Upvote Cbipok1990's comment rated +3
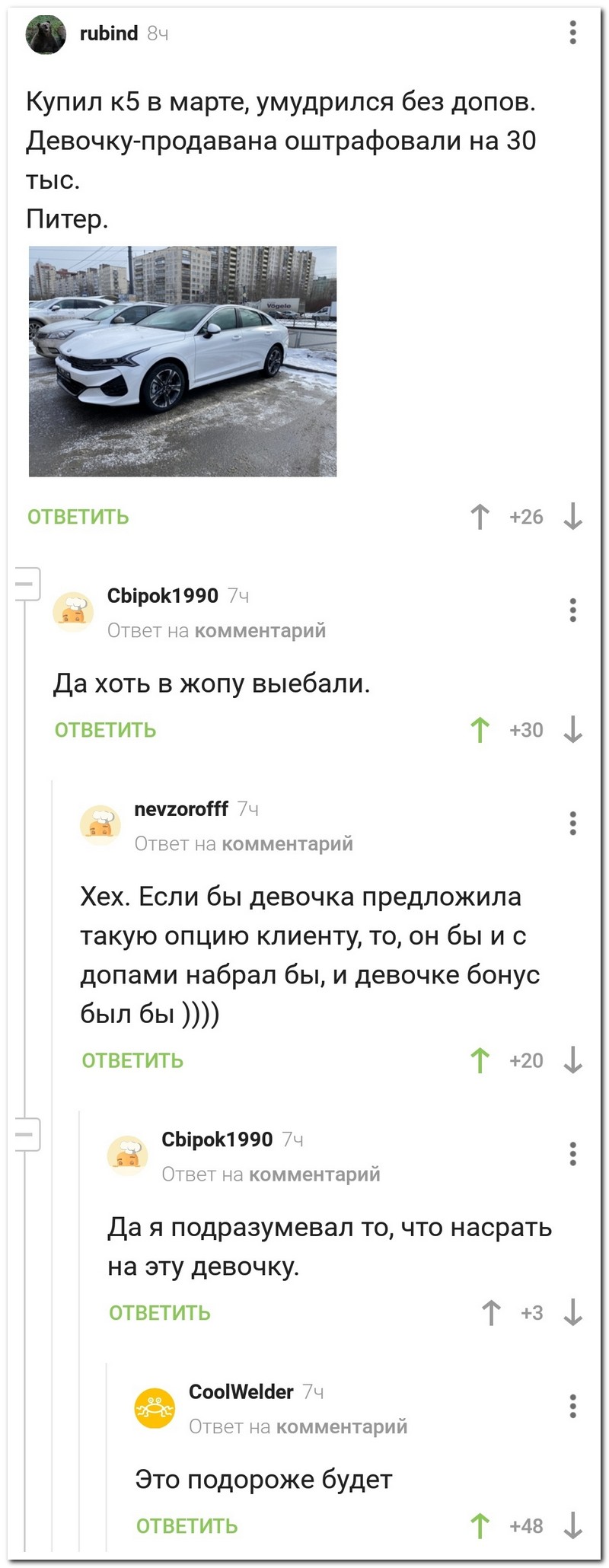The width and height of the screenshot is (609, 1568). pos(492,1313)
